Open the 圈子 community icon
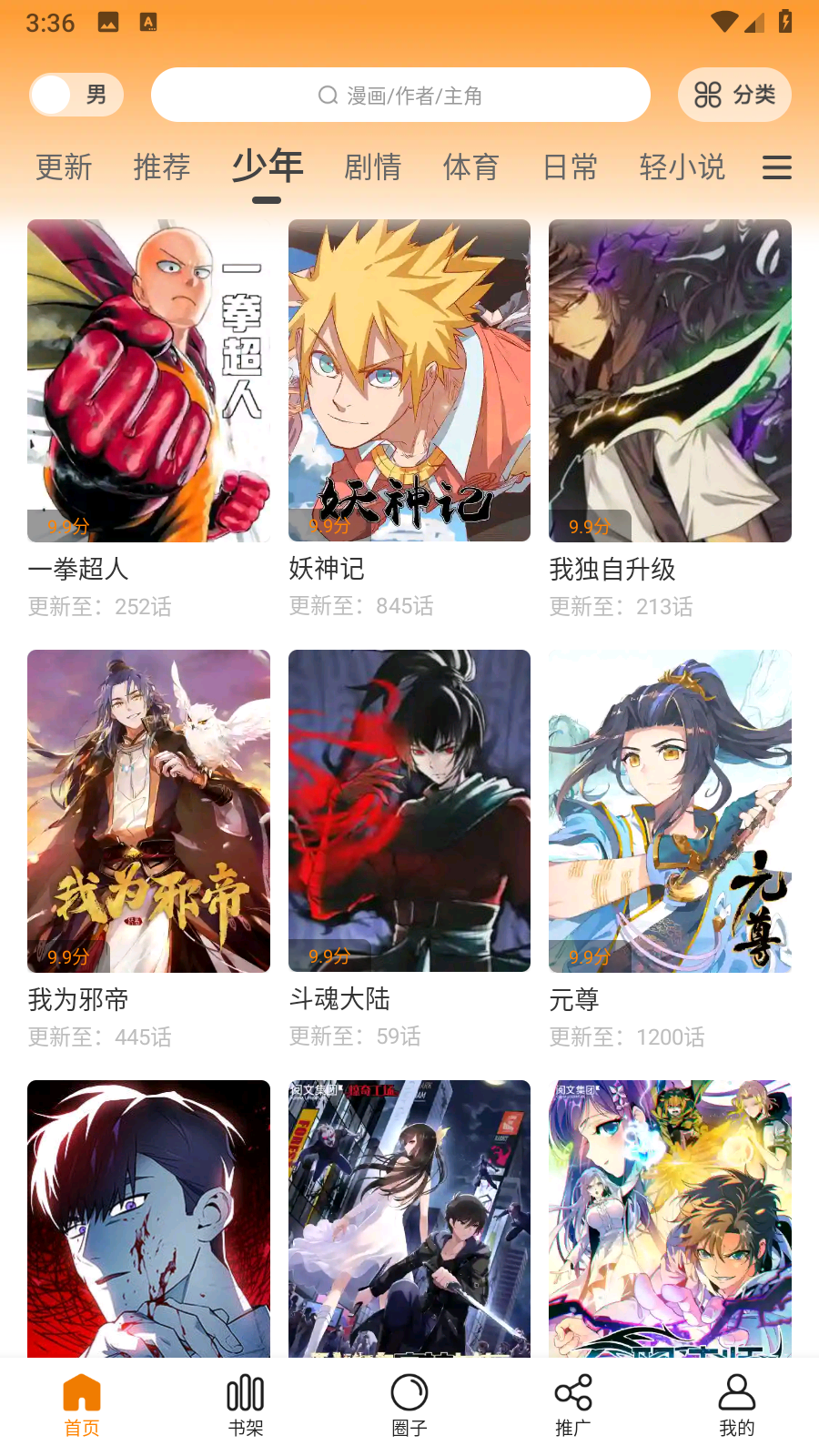This screenshot has height=1456, width=819. [409, 1393]
